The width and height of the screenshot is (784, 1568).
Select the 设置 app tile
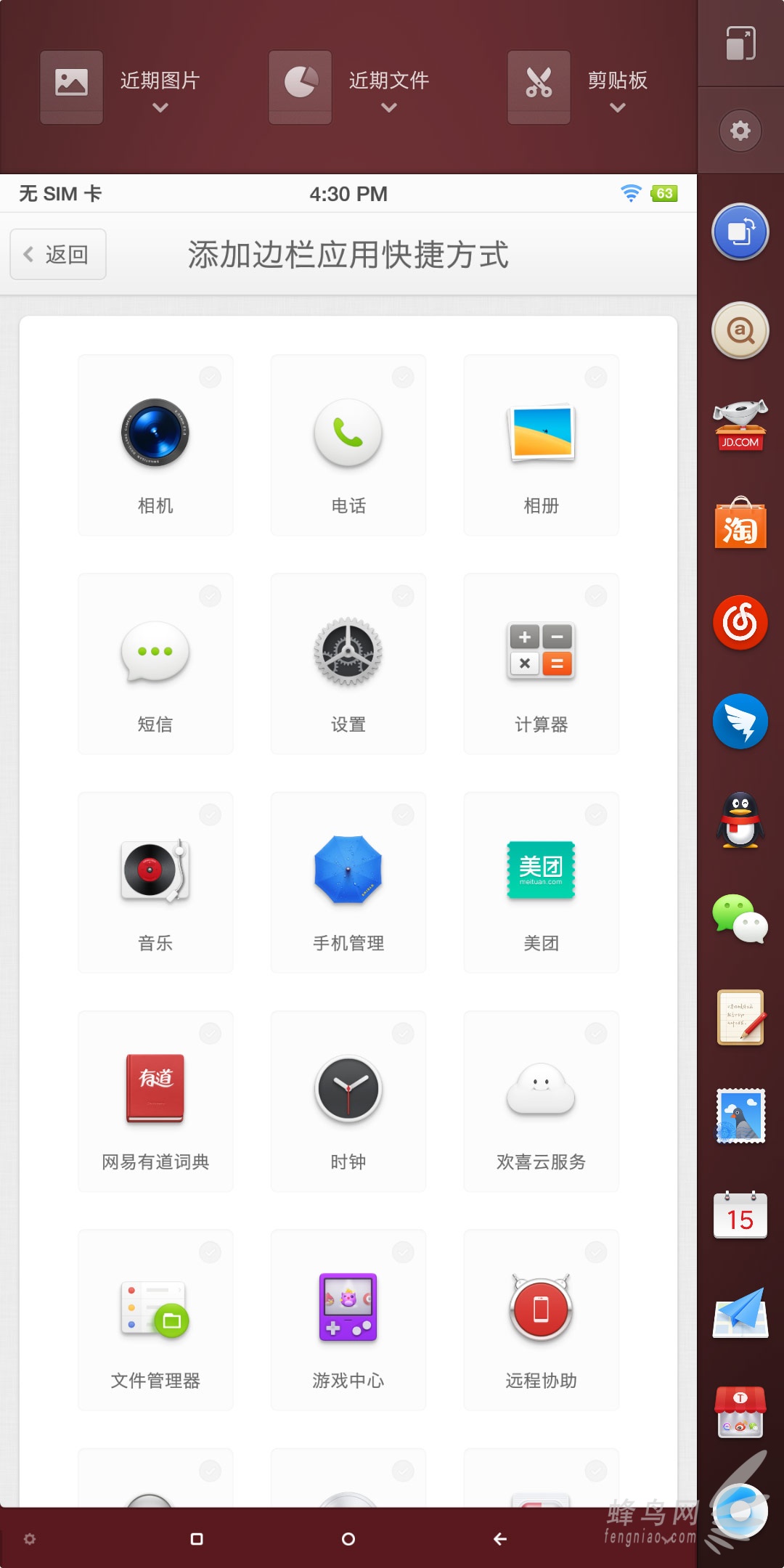coord(348,663)
